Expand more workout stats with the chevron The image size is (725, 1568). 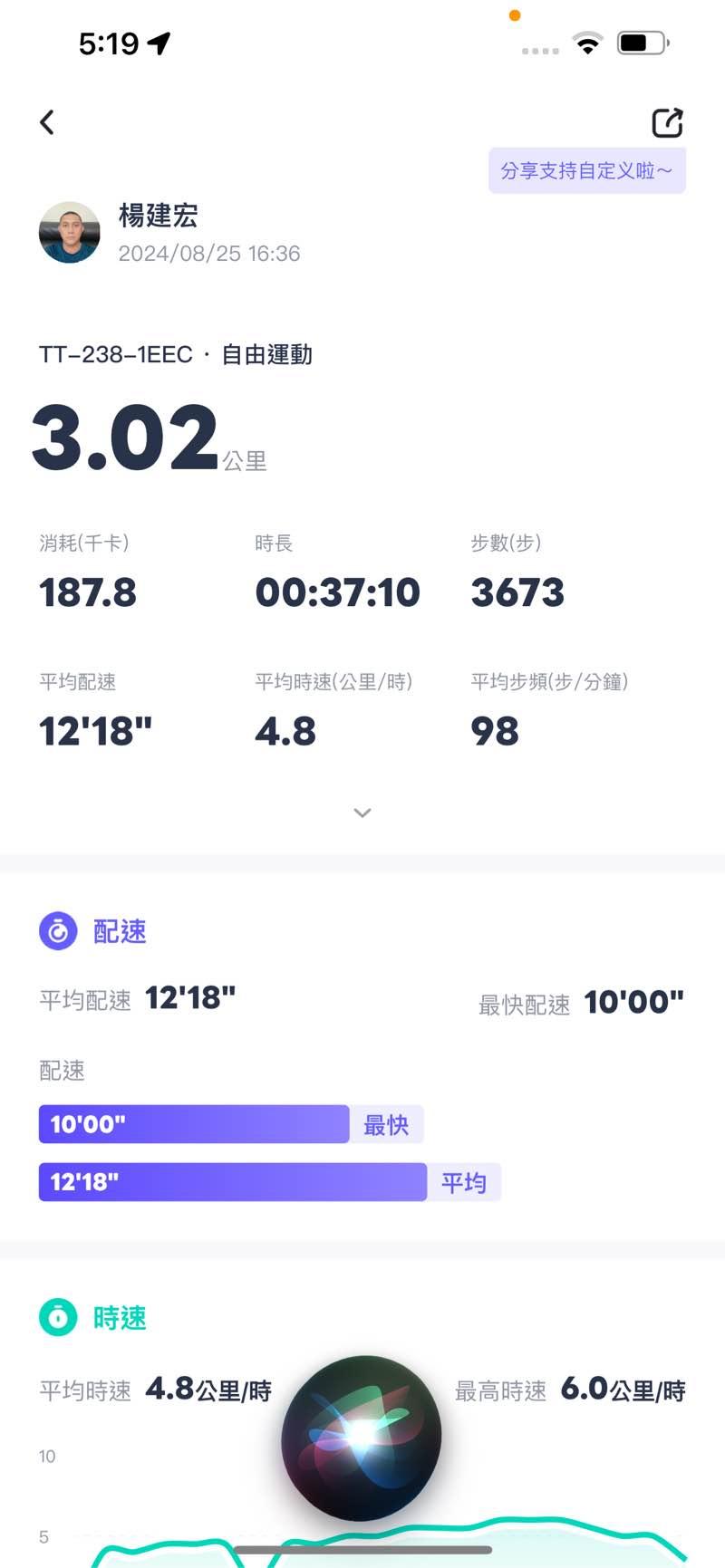click(x=362, y=813)
